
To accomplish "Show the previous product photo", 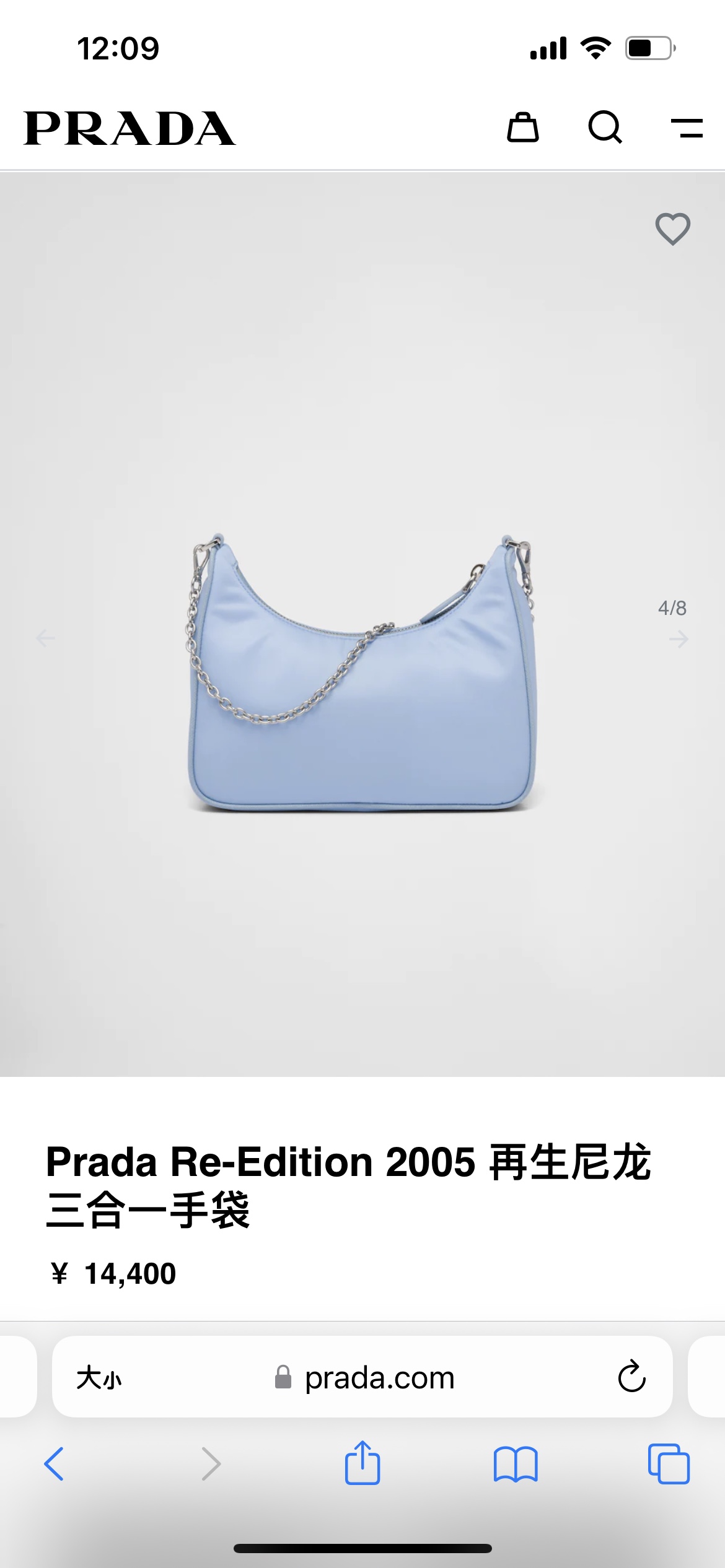I will pyautogui.click(x=45, y=638).
